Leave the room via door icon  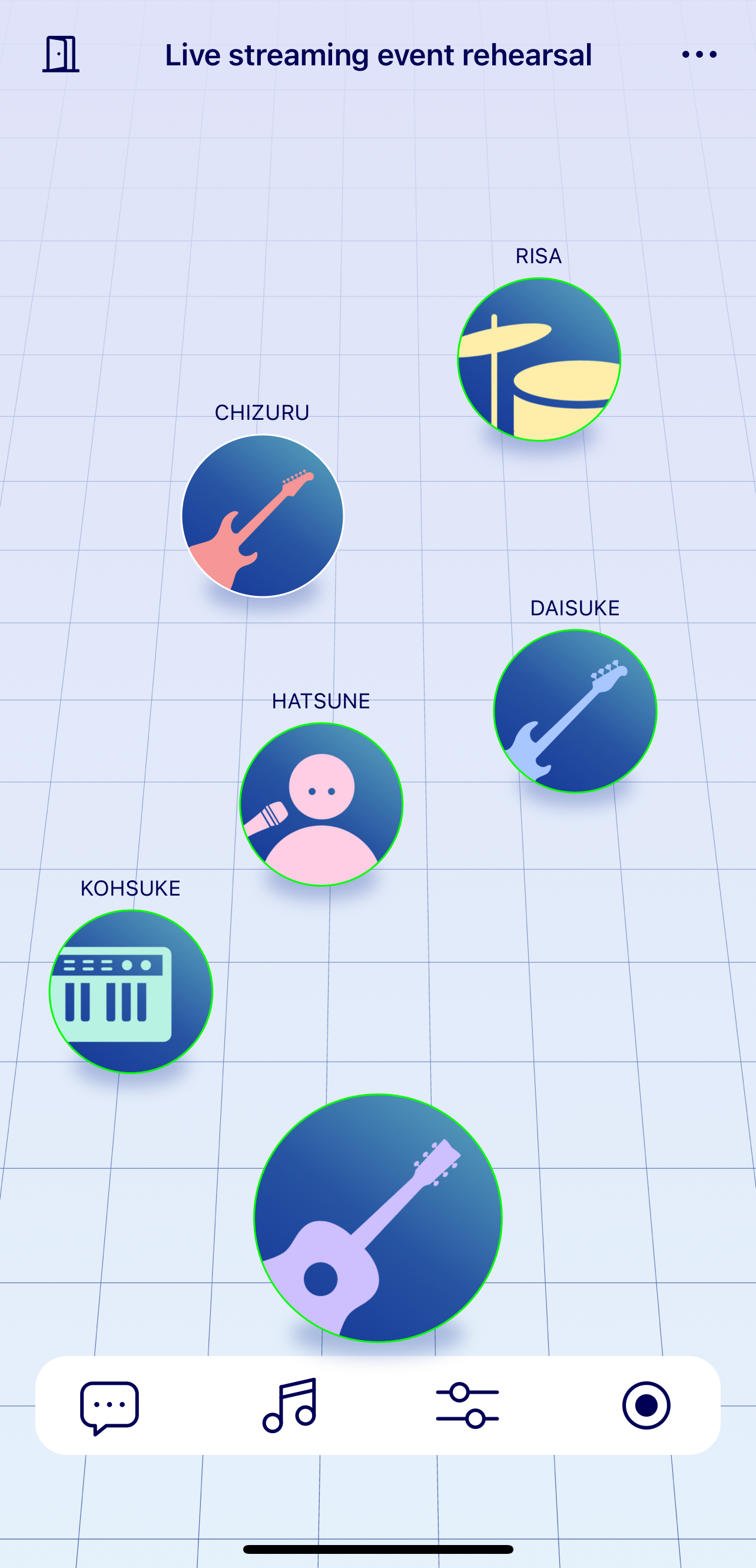[x=60, y=54]
